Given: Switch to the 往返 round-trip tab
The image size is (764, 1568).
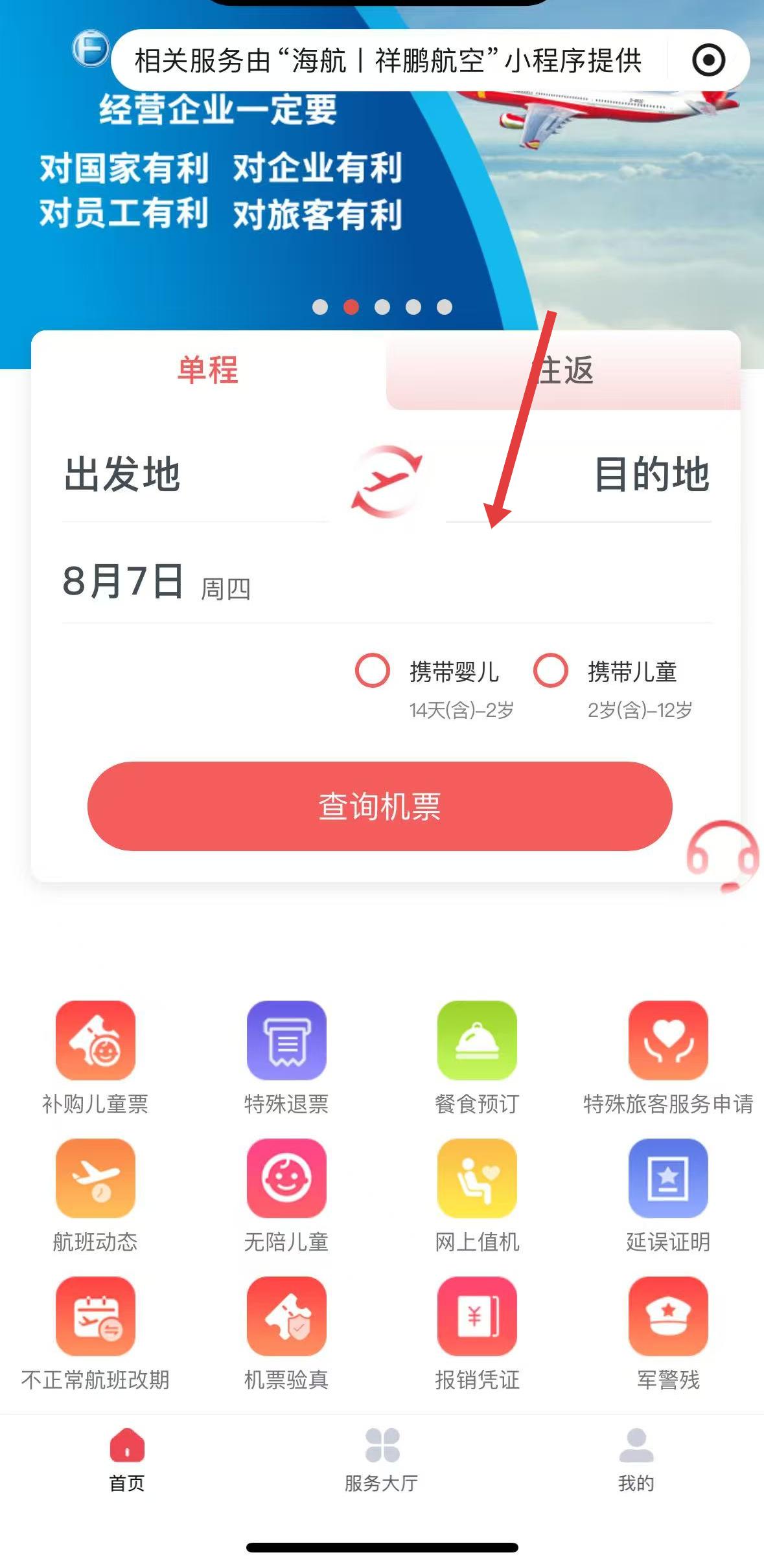Looking at the screenshot, I should pos(562,370).
